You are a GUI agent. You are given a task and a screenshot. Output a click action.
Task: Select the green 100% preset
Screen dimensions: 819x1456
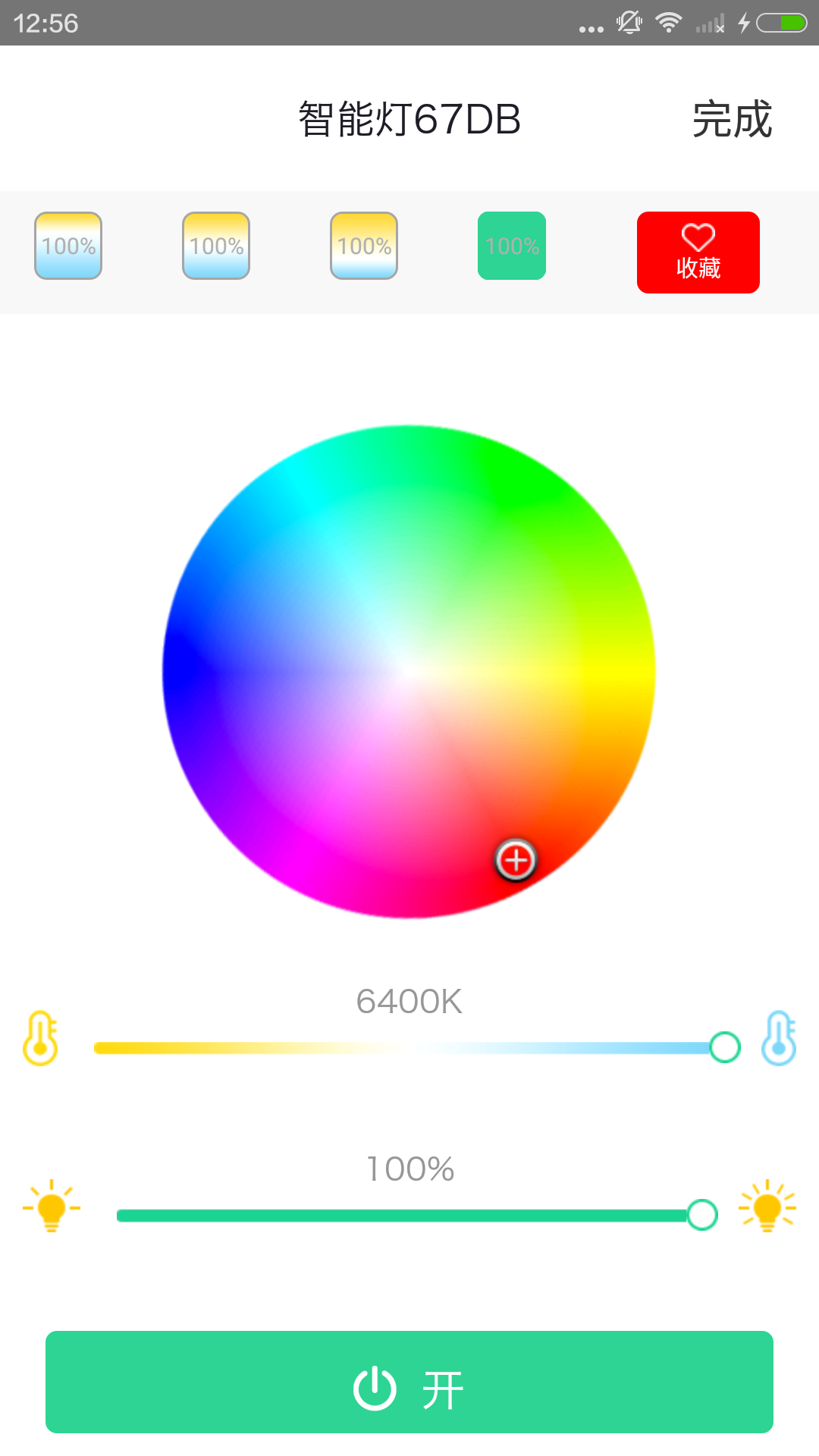[512, 246]
